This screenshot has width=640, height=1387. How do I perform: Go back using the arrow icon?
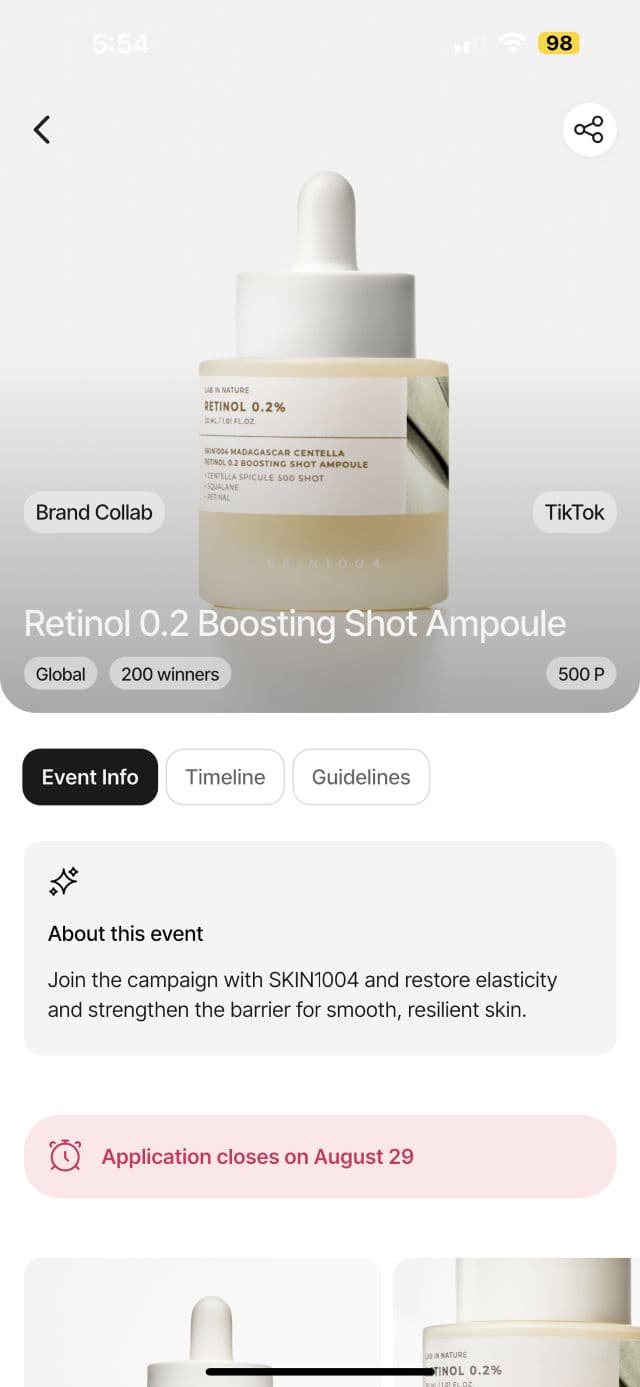[42, 129]
